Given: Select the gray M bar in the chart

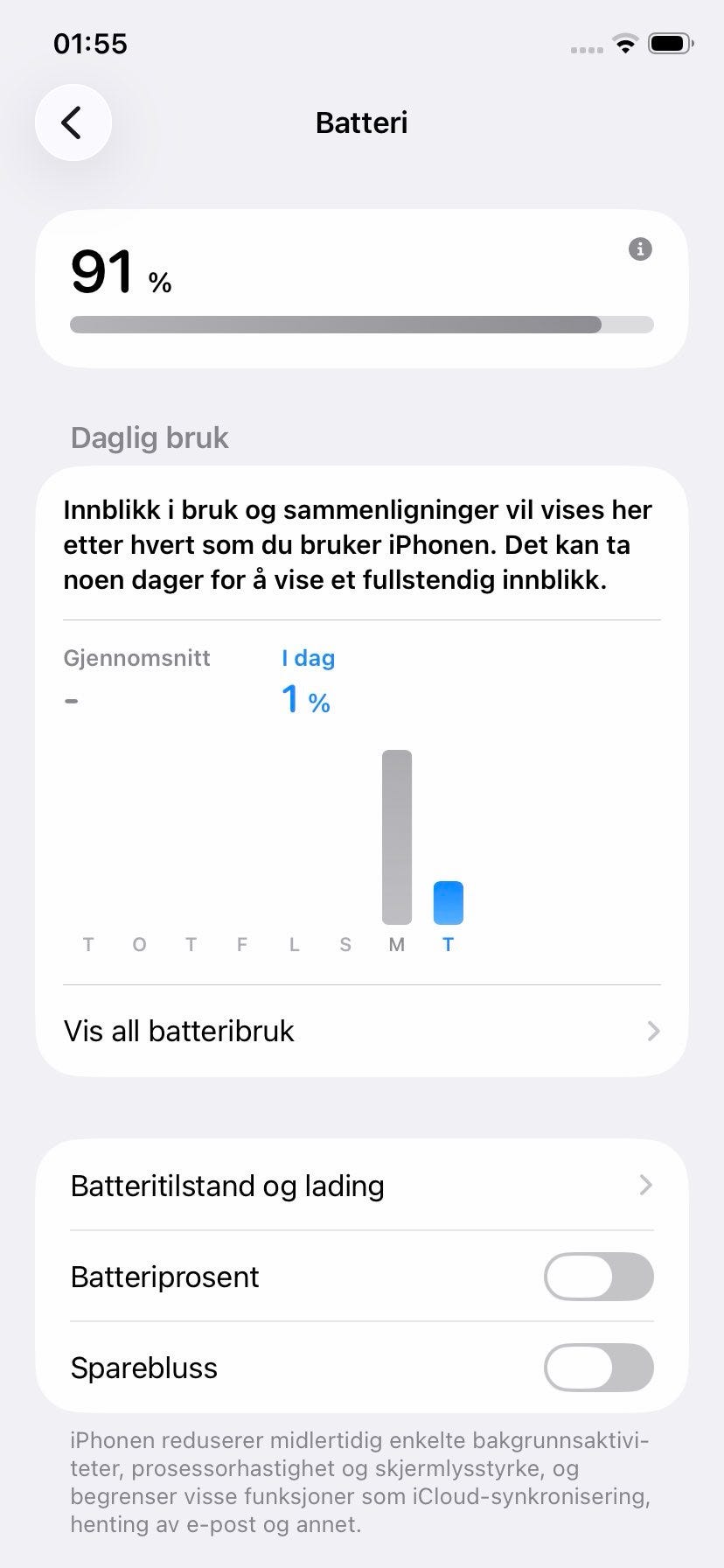Looking at the screenshot, I should (x=397, y=837).
